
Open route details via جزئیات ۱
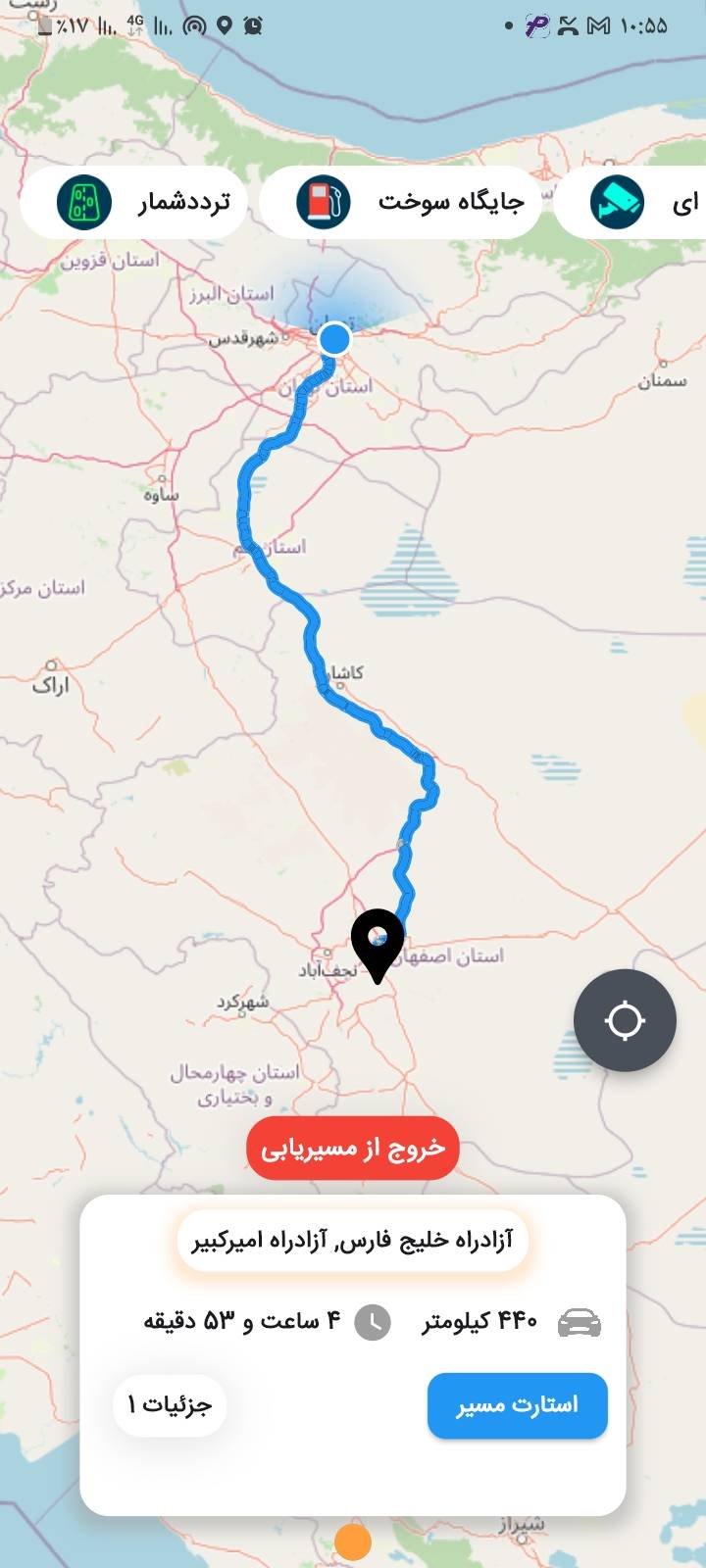170,1405
